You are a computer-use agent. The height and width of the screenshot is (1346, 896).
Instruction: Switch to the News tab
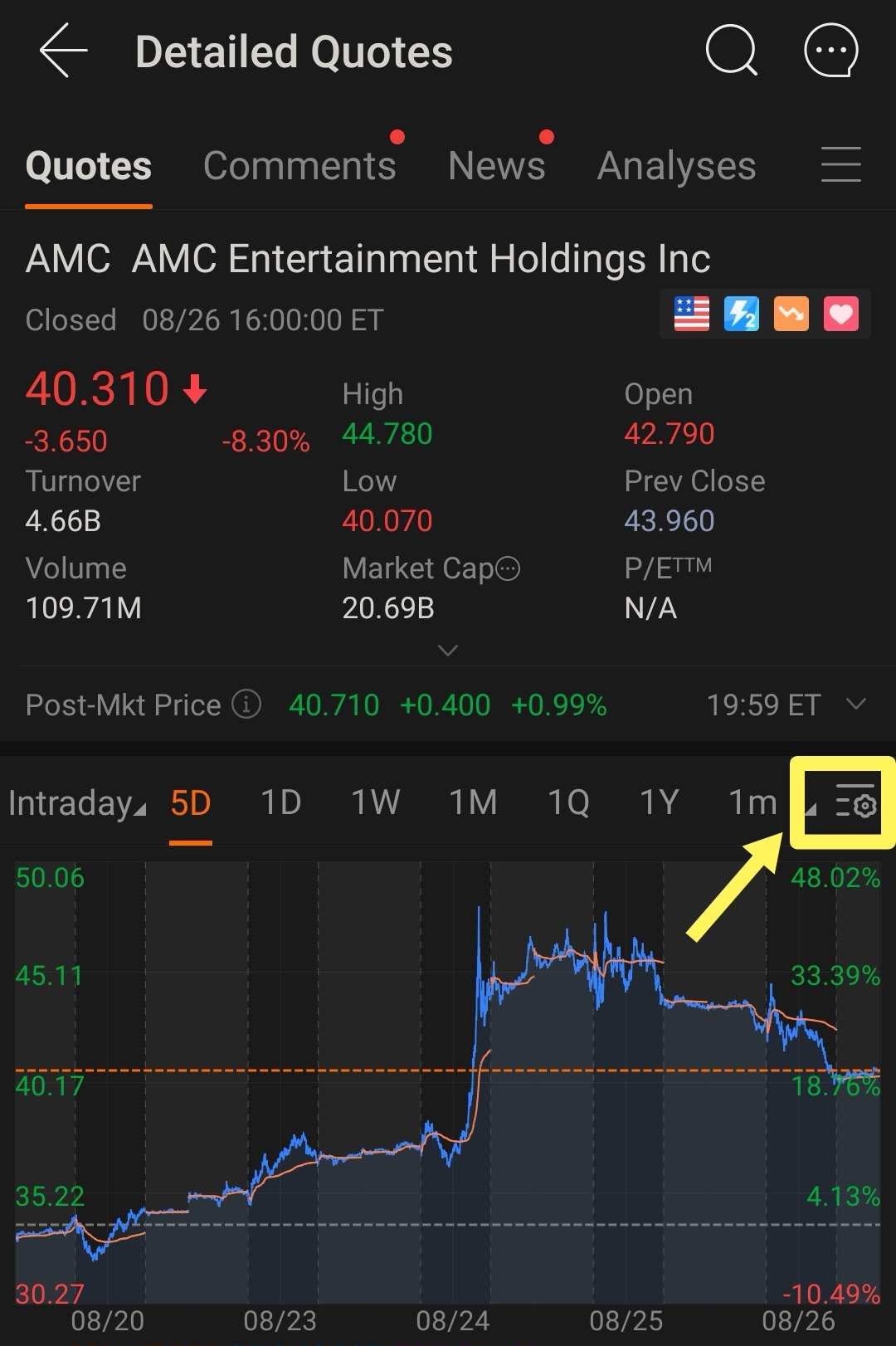(496, 166)
